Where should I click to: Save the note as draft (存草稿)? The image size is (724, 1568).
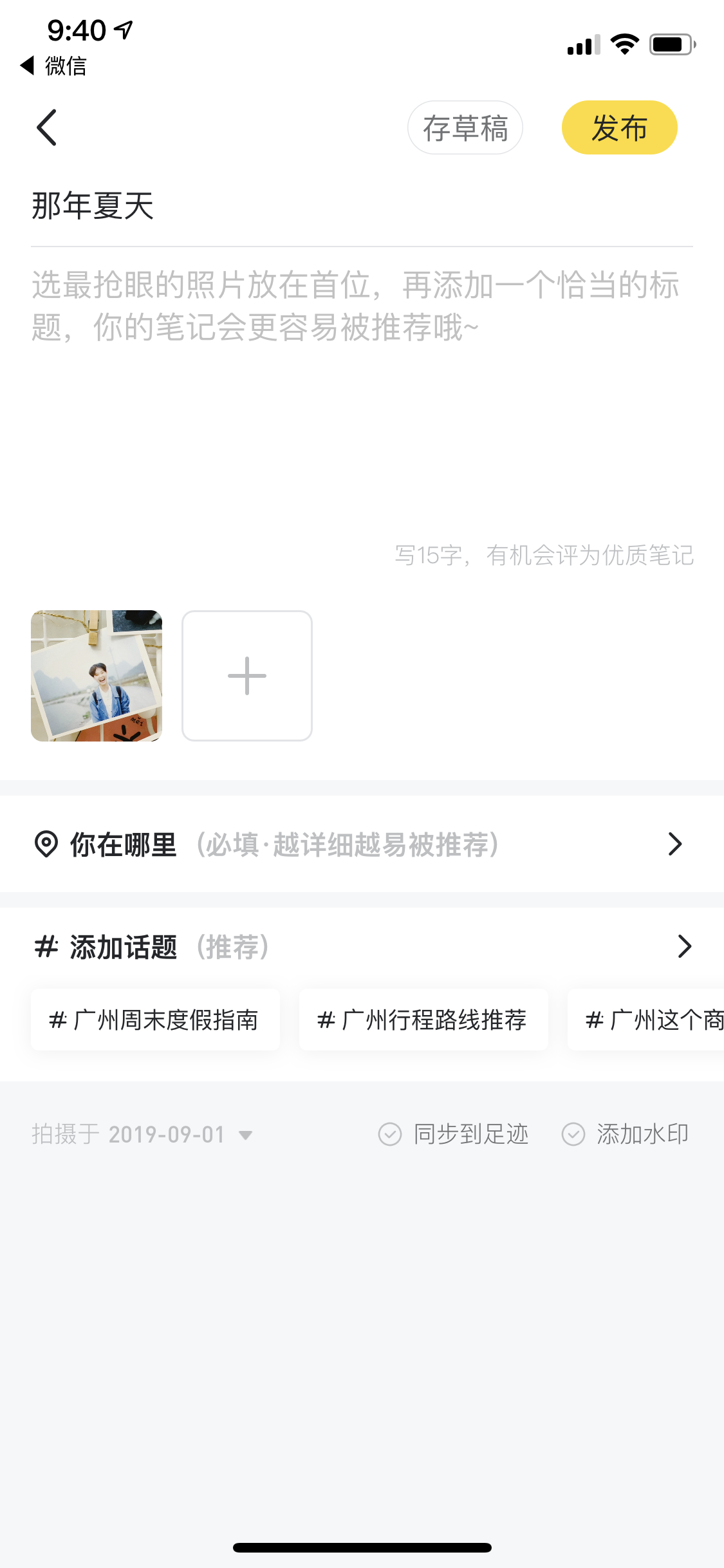tap(465, 127)
